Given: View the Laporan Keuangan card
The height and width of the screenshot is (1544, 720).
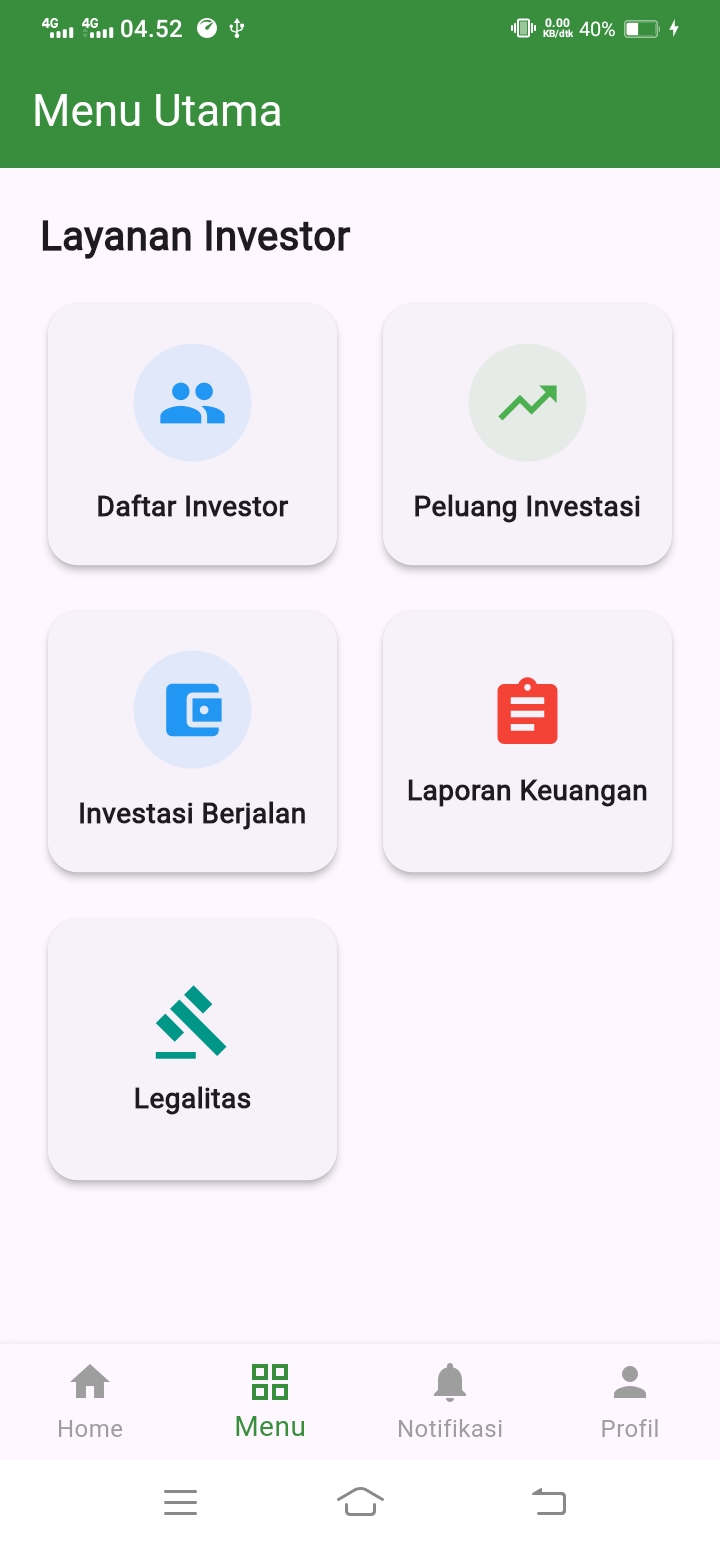Looking at the screenshot, I should click(527, 741).
